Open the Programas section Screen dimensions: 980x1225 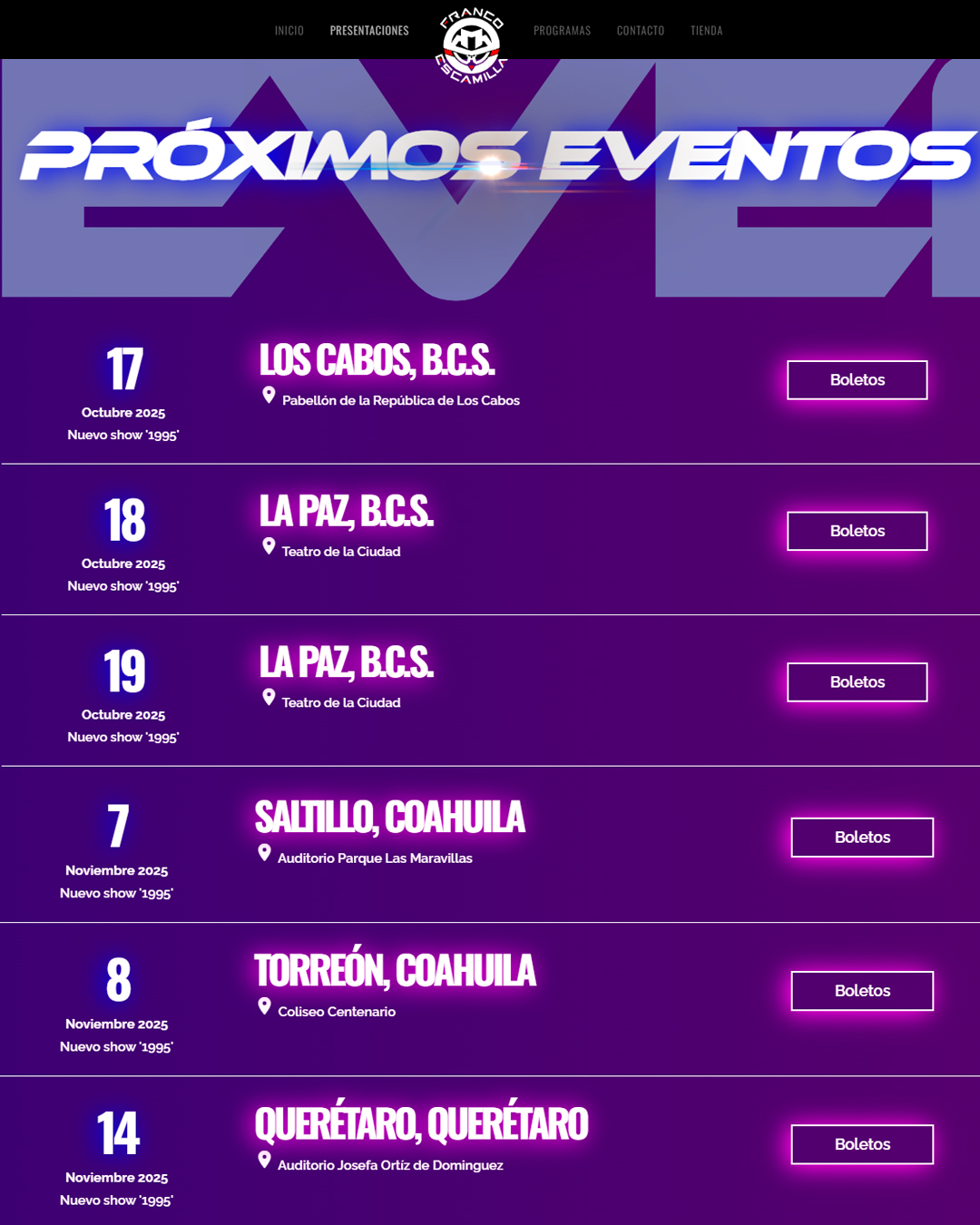(562, 31)
